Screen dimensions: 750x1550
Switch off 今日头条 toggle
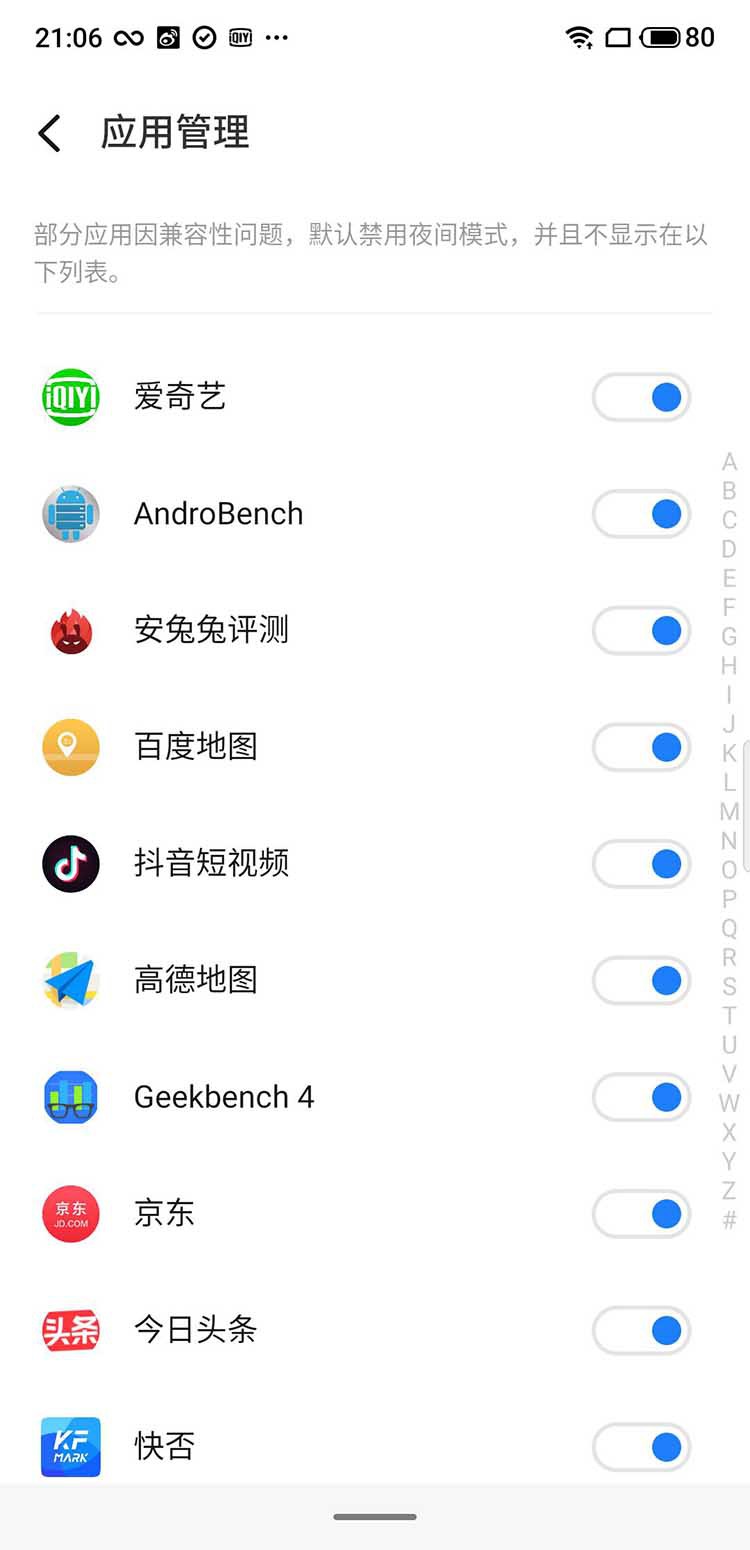tap(641, 1331)
